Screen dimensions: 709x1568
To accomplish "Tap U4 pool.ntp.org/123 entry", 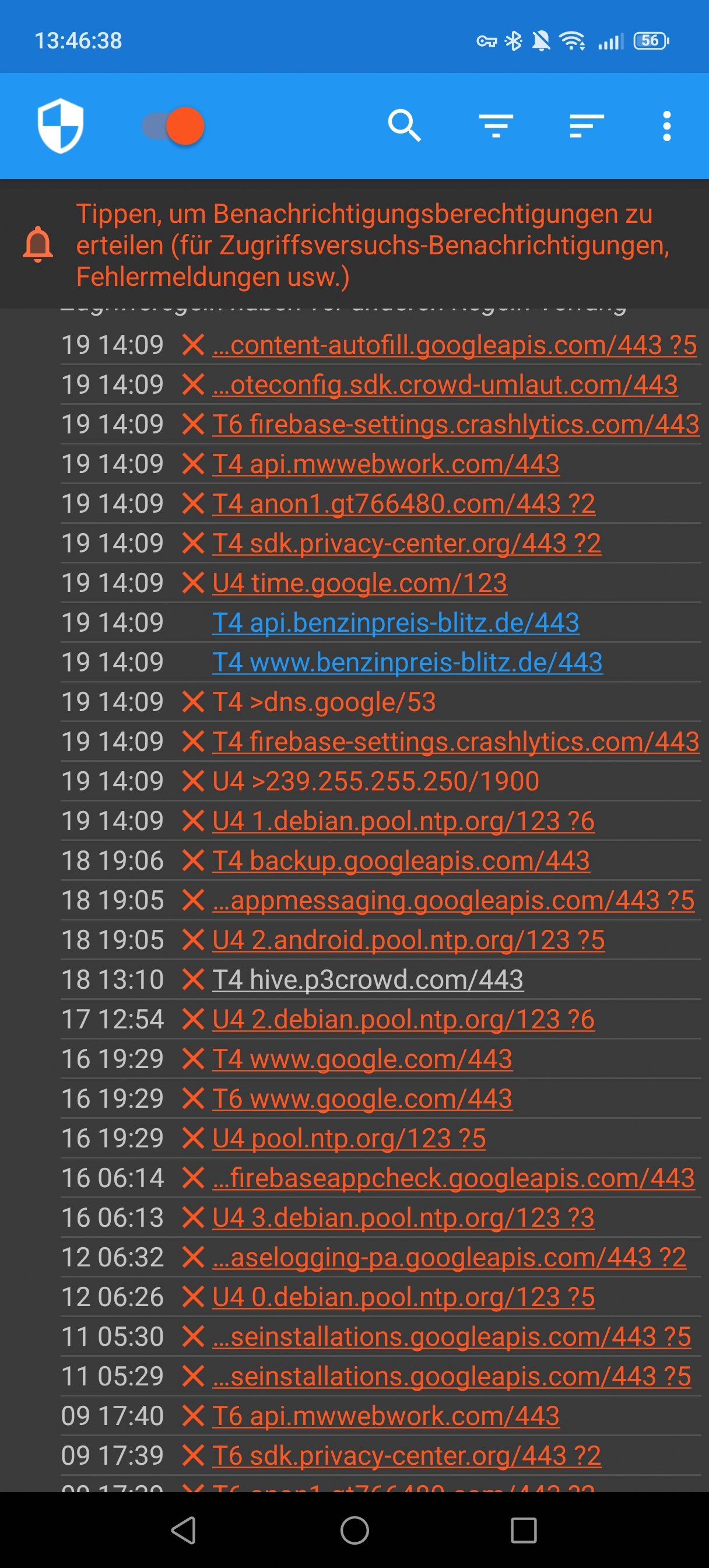I will pos(349,1138).
